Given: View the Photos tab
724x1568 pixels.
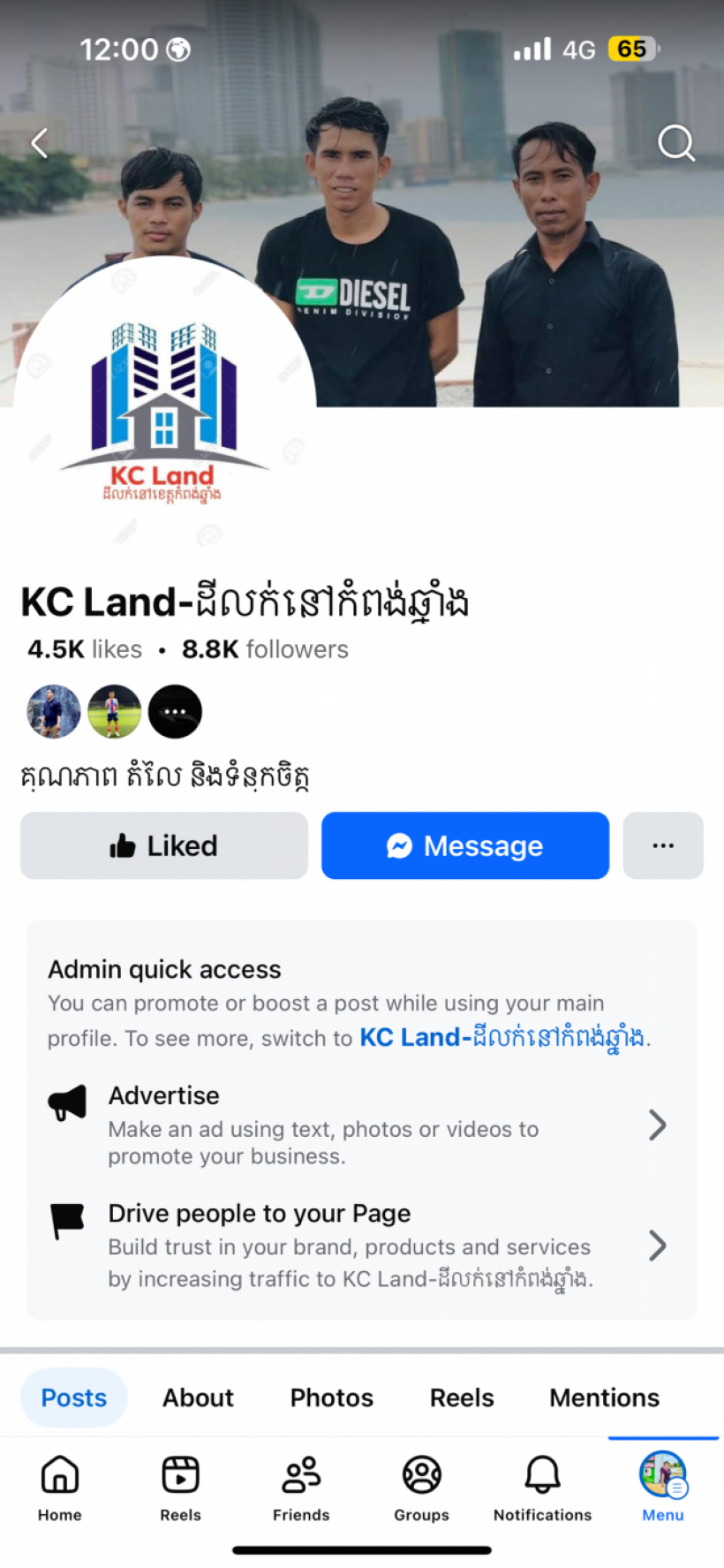Looking at the screenshot, I should coord(332,1398).
